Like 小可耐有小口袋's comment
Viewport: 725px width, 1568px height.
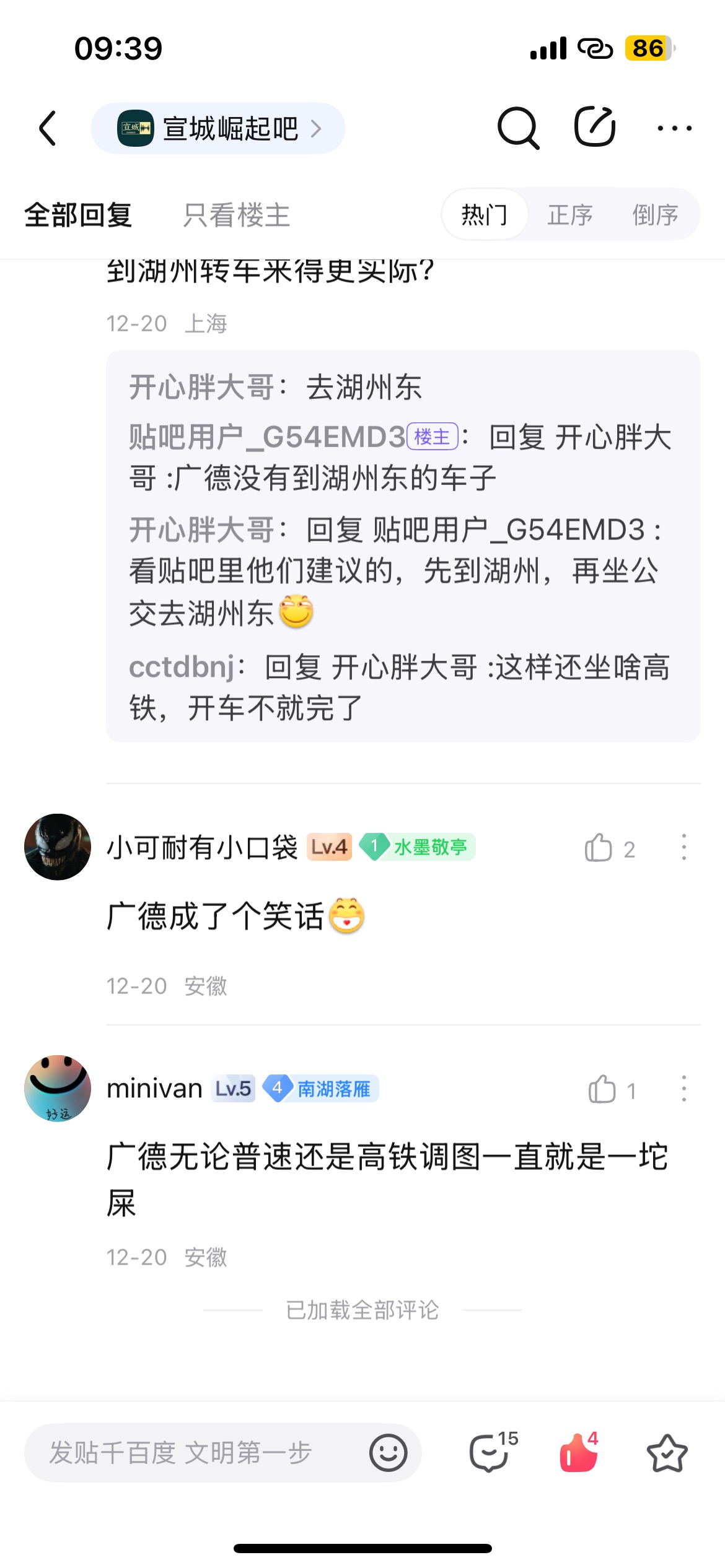pos(599,848)
